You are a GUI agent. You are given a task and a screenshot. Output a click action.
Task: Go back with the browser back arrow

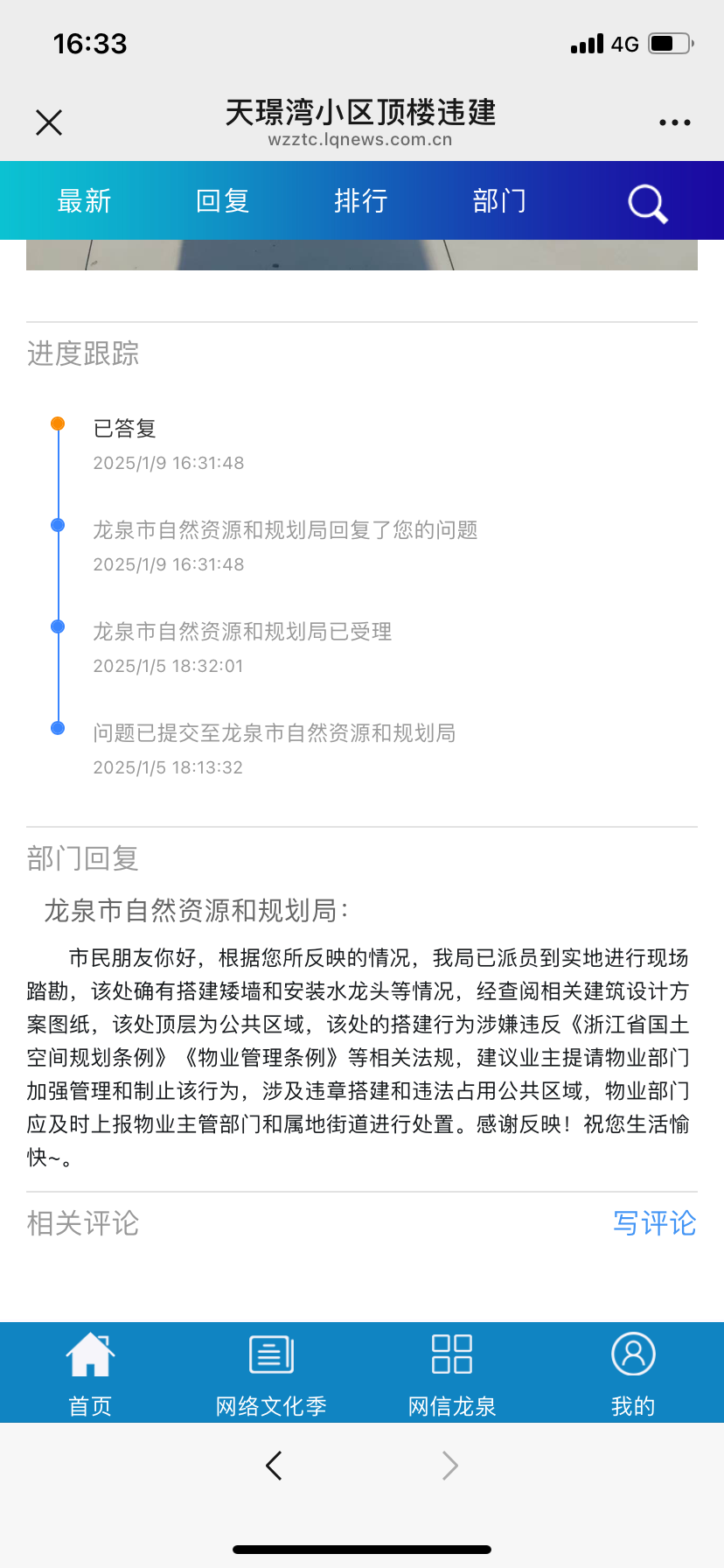(274, 1466)
